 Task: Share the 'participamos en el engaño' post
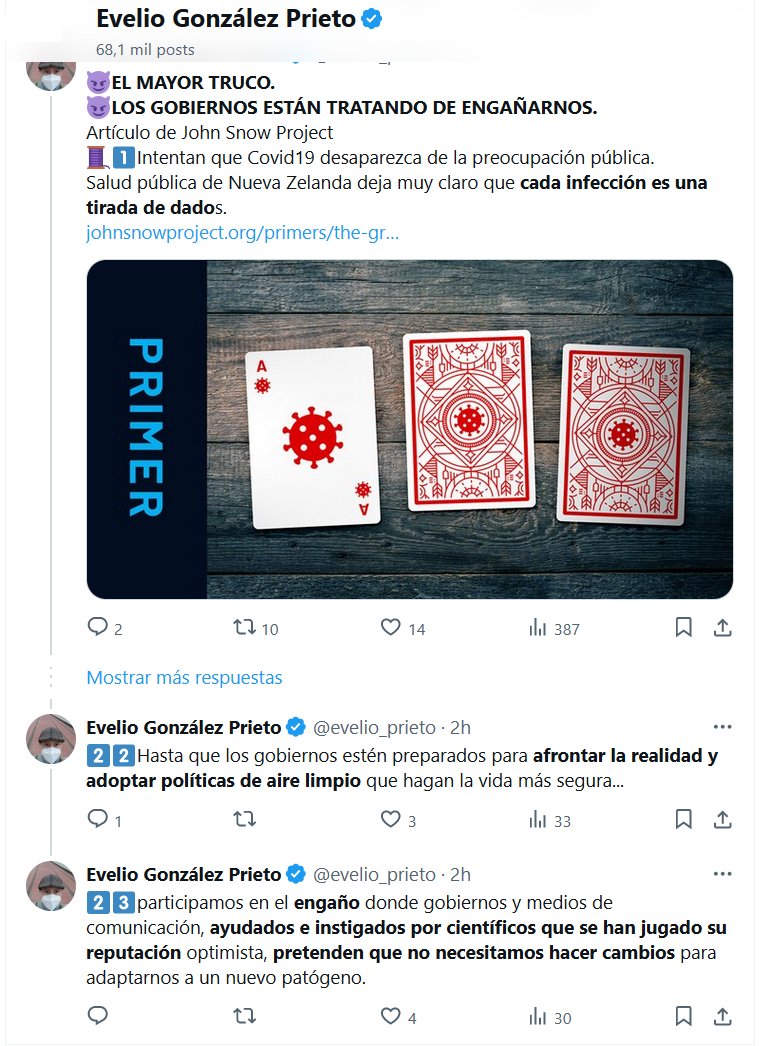(x=722, y=1017)
